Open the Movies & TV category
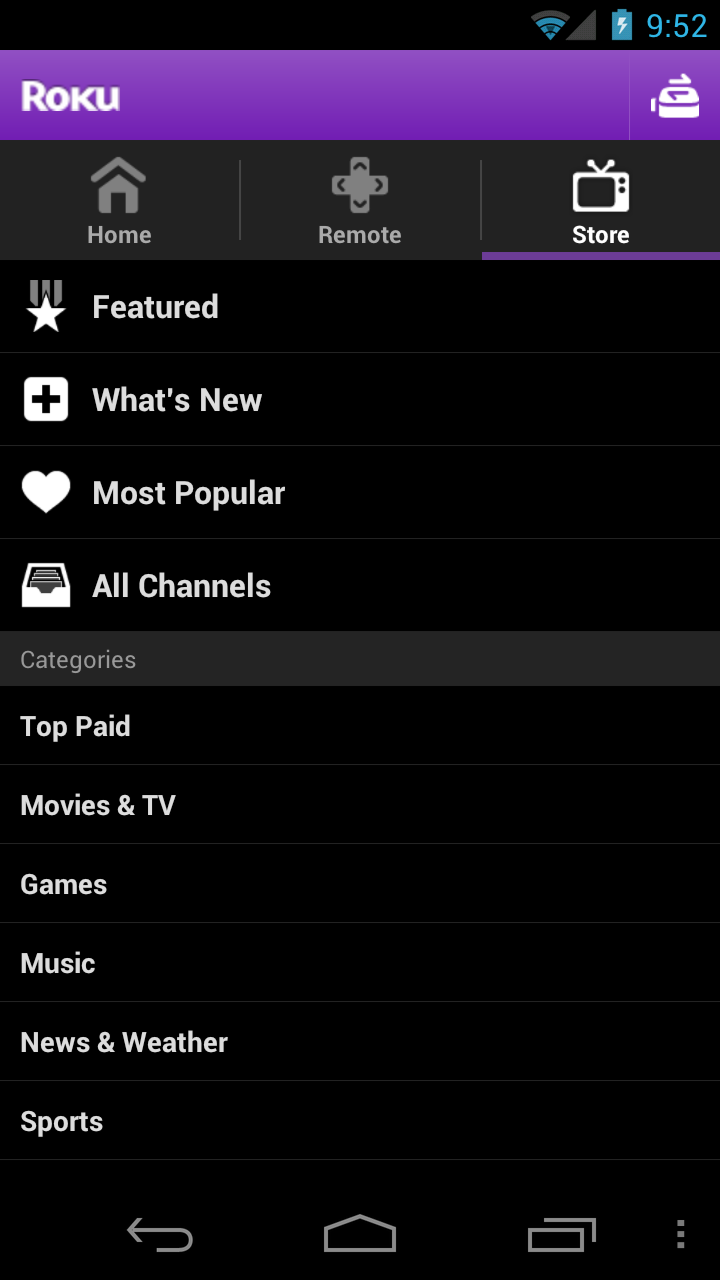720x1280 pixels. point(360,805)
